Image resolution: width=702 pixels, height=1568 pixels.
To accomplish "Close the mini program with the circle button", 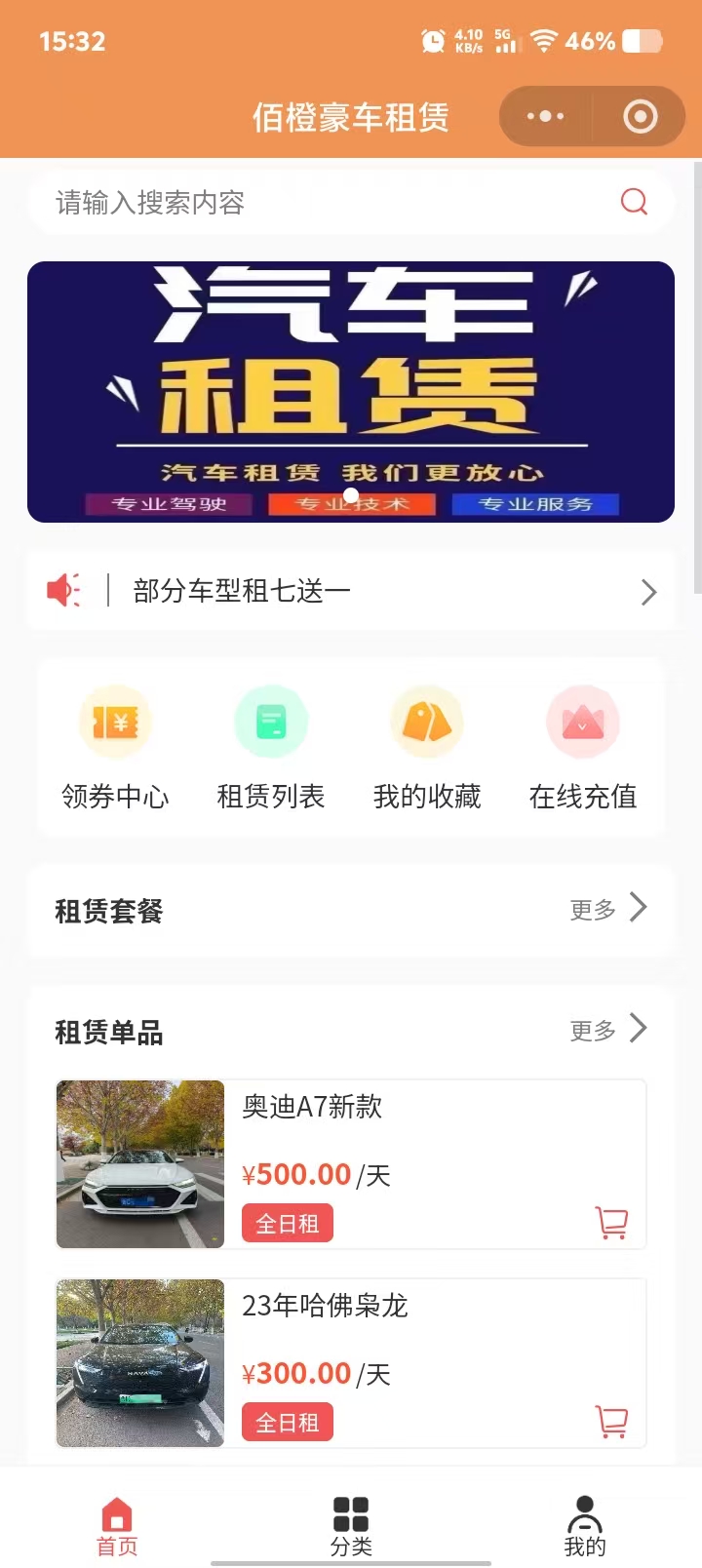I will pyautogui.click(x=640, y=117).
